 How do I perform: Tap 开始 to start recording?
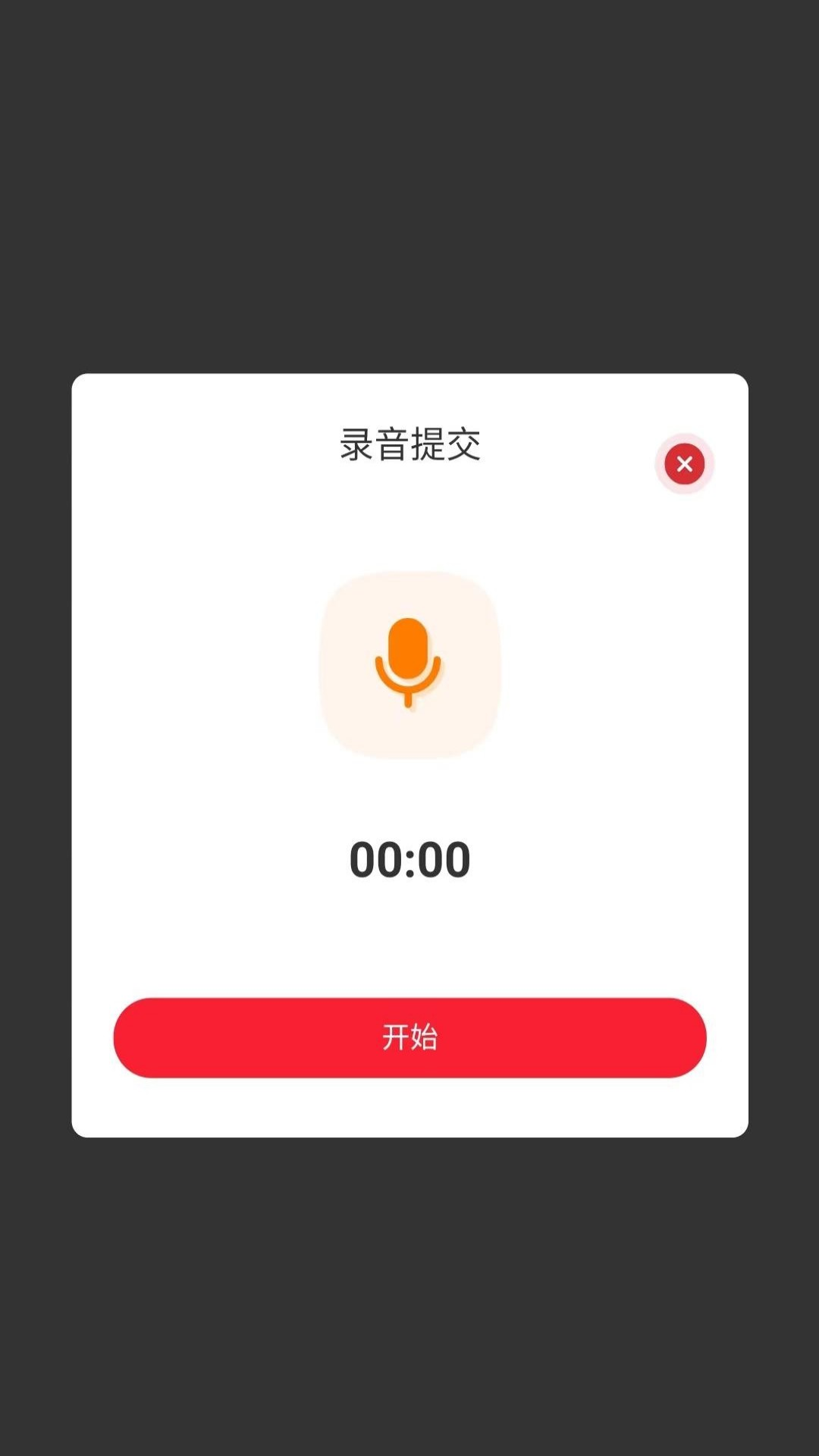(x=409, y=1037)
